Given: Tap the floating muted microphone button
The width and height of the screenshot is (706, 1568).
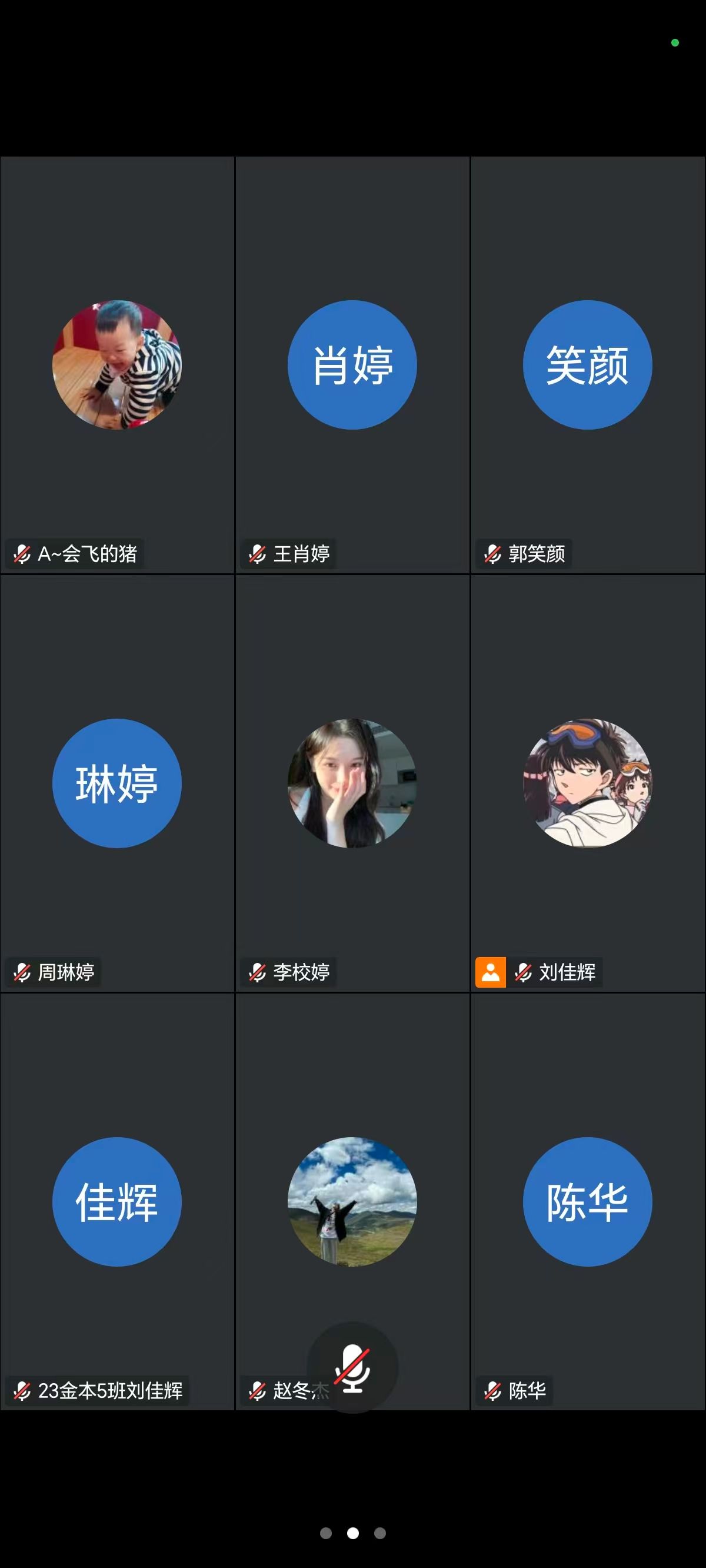Looking at the screenshot, I should (x=352, y=1368).
